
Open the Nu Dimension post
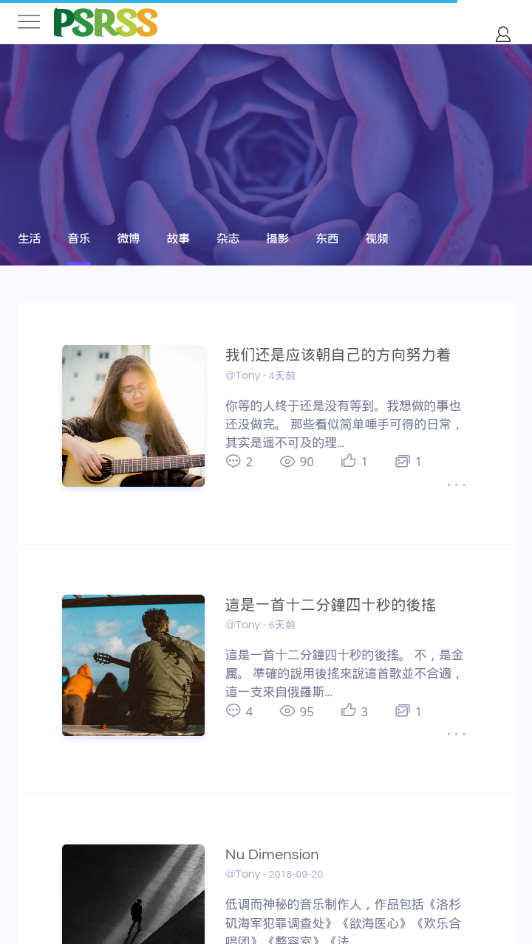point(272,854)
